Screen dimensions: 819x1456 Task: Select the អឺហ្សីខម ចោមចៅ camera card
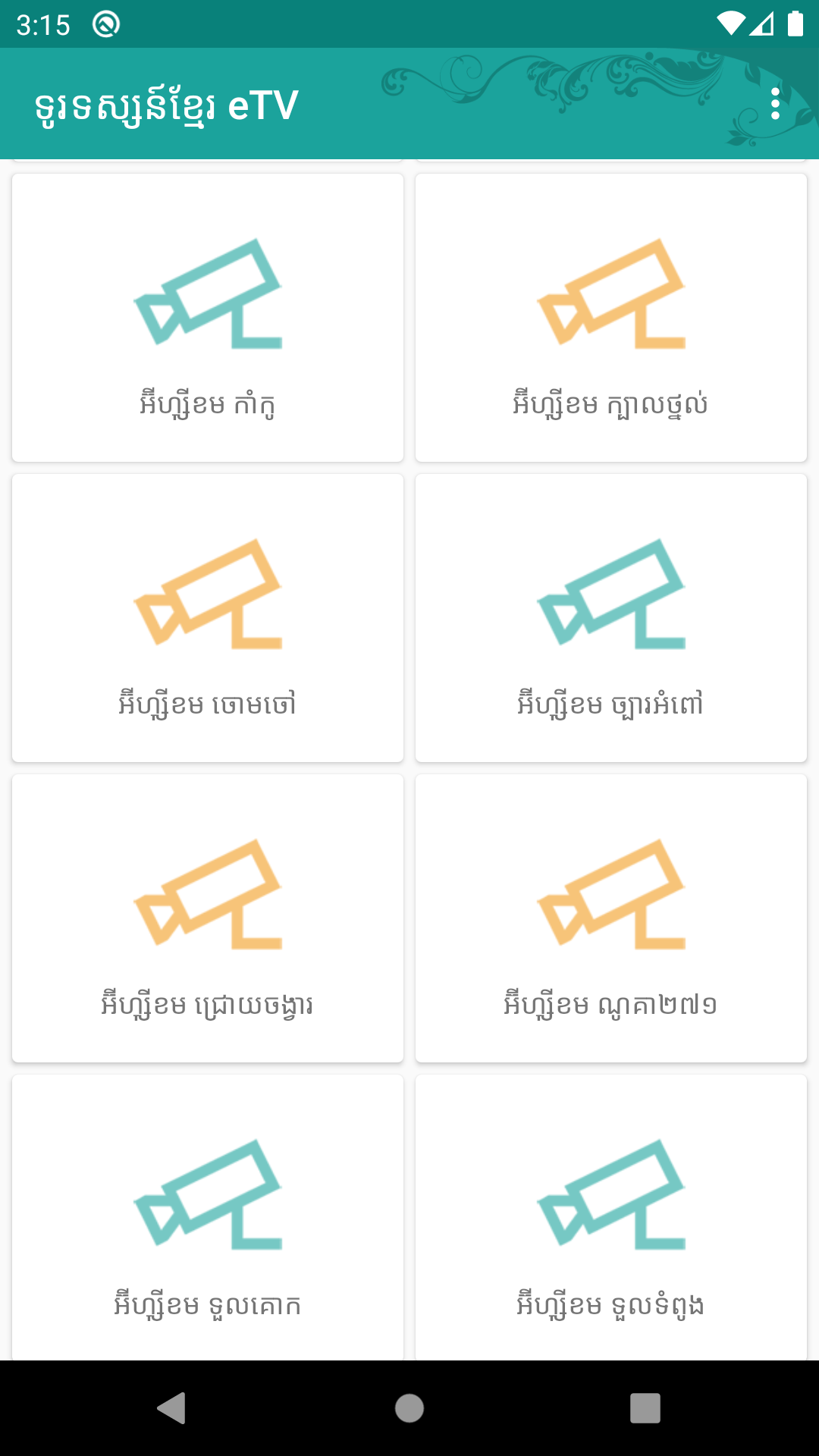tap(208, 618)
